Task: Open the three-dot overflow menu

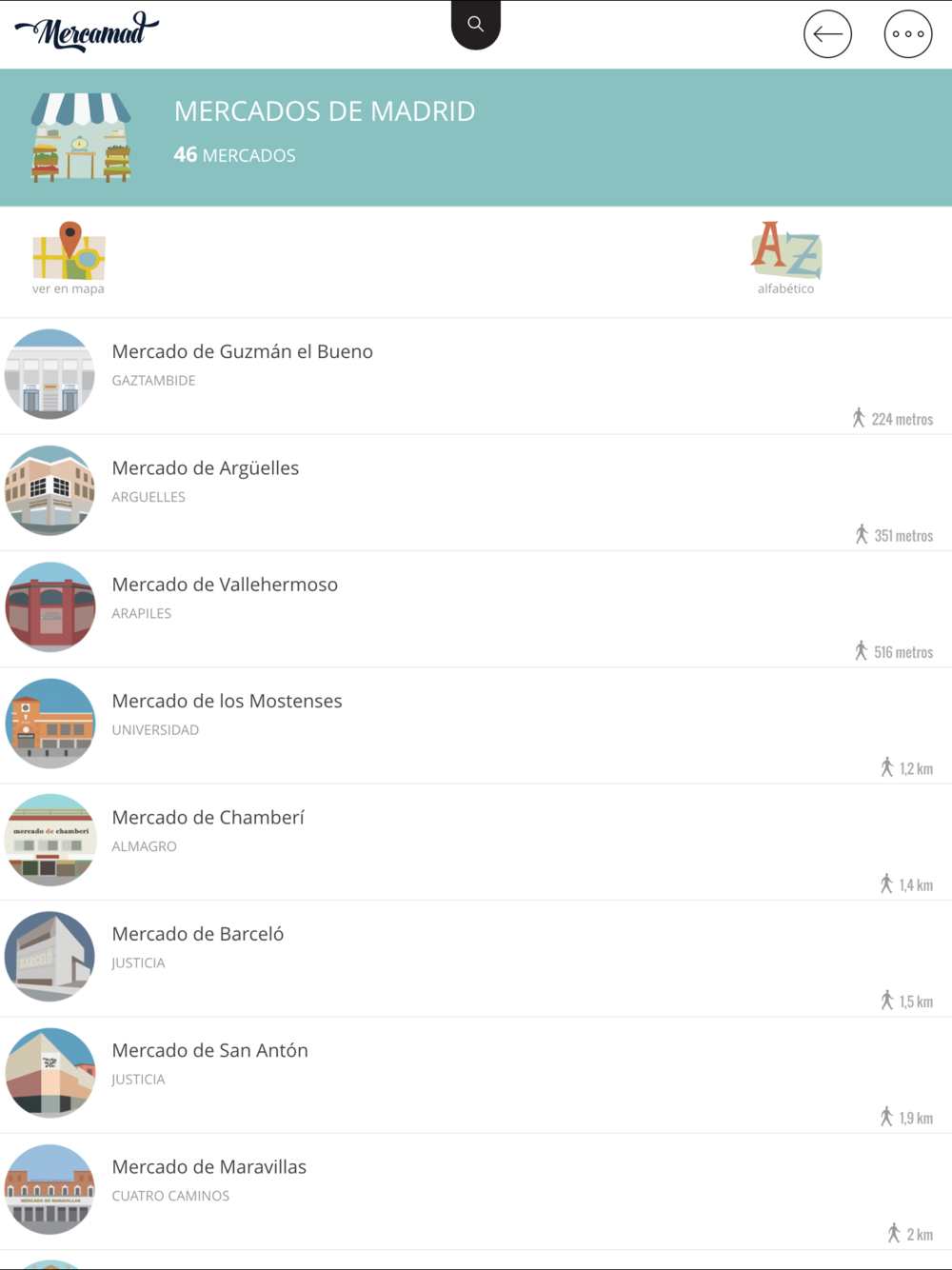Action: click(x=907, y=34)
